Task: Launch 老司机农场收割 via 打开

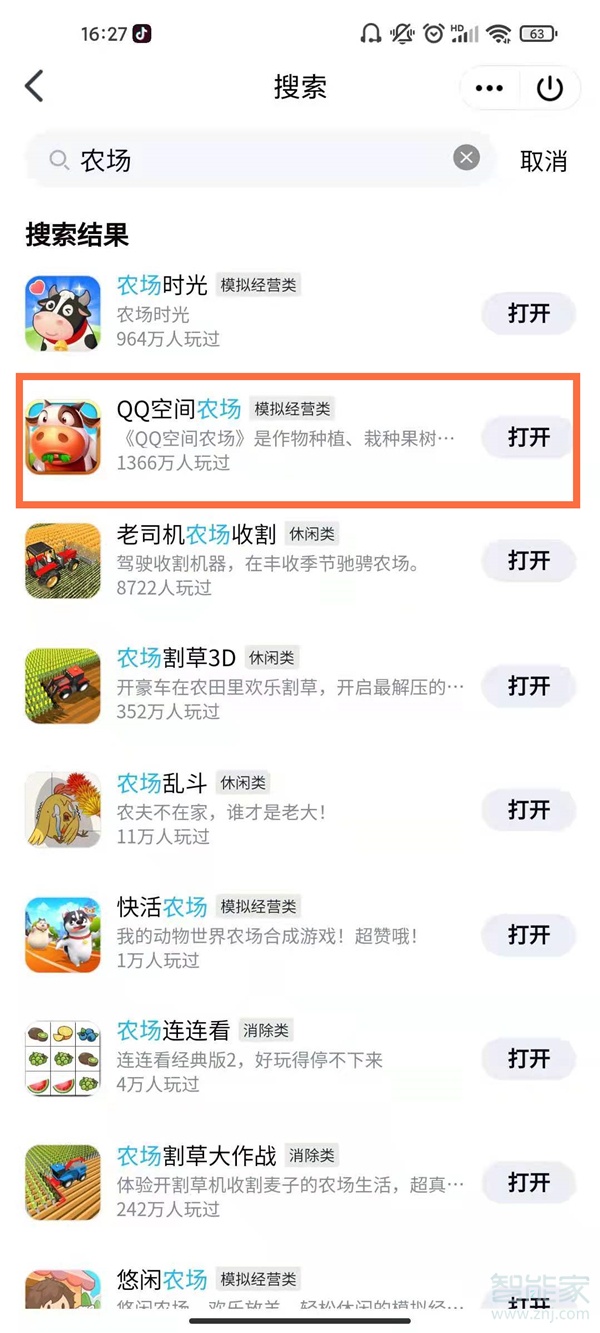Action: click(x=529, y=561)
